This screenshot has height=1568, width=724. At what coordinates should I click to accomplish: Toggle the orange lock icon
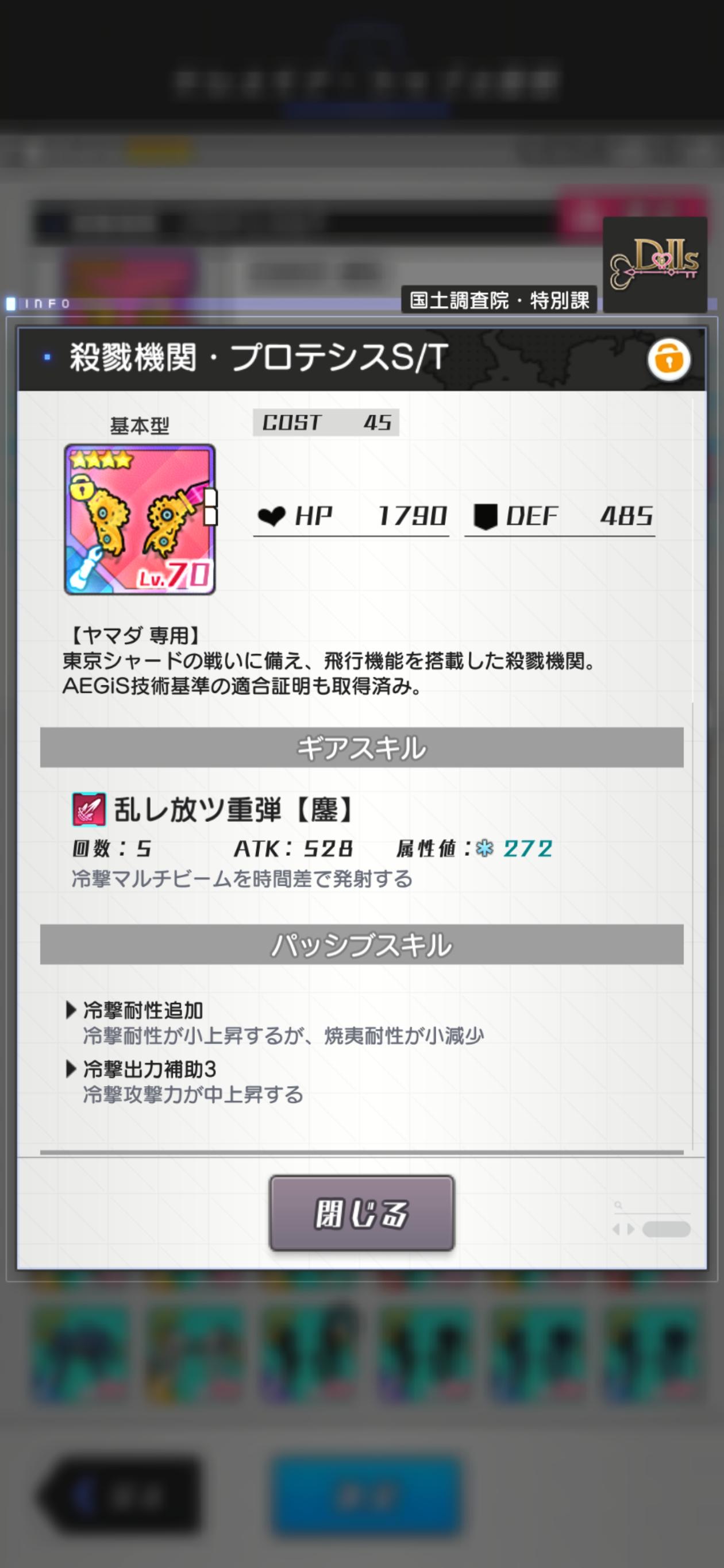[x=669, y=360]
